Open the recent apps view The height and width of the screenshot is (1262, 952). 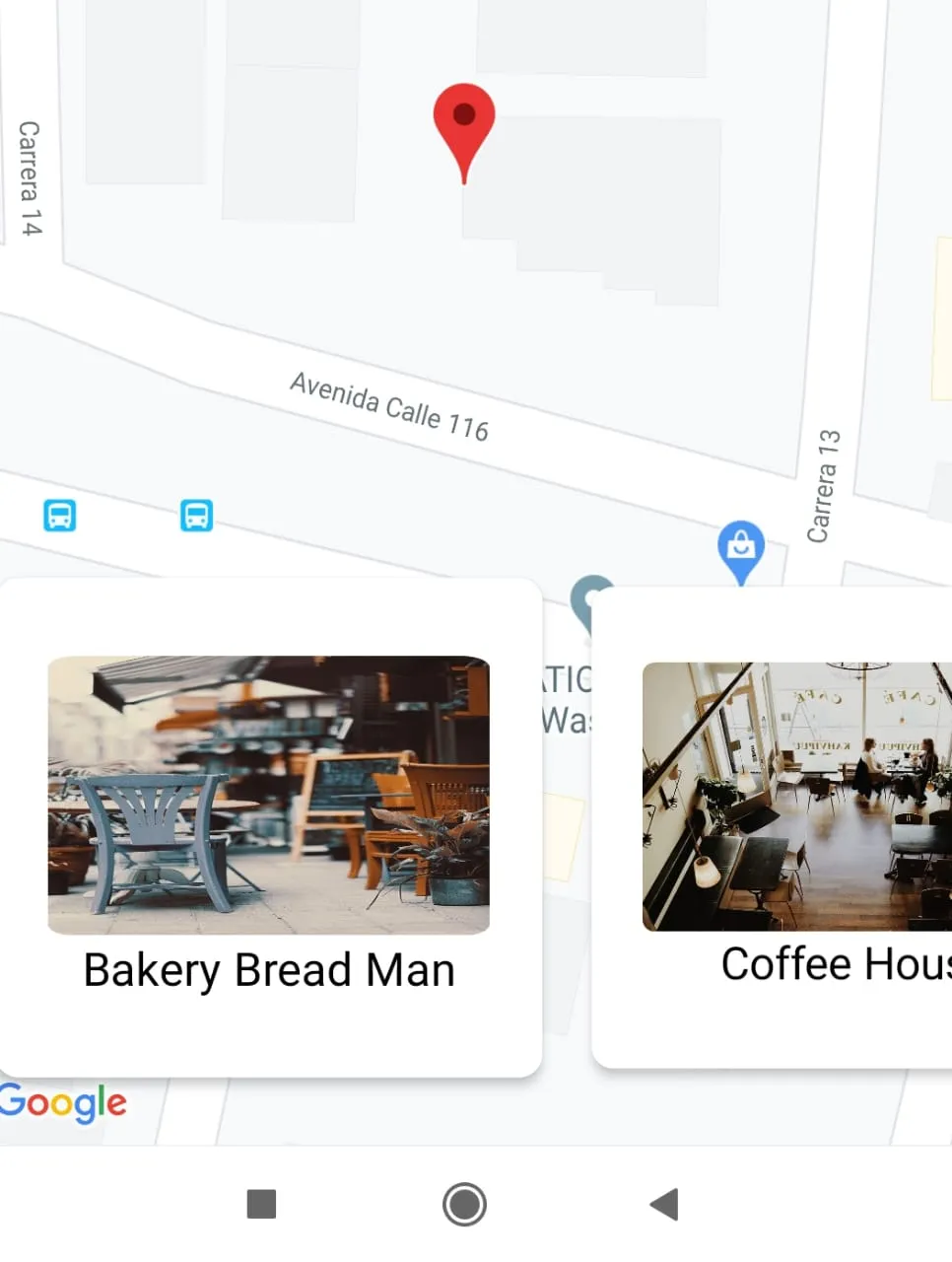261,1204
